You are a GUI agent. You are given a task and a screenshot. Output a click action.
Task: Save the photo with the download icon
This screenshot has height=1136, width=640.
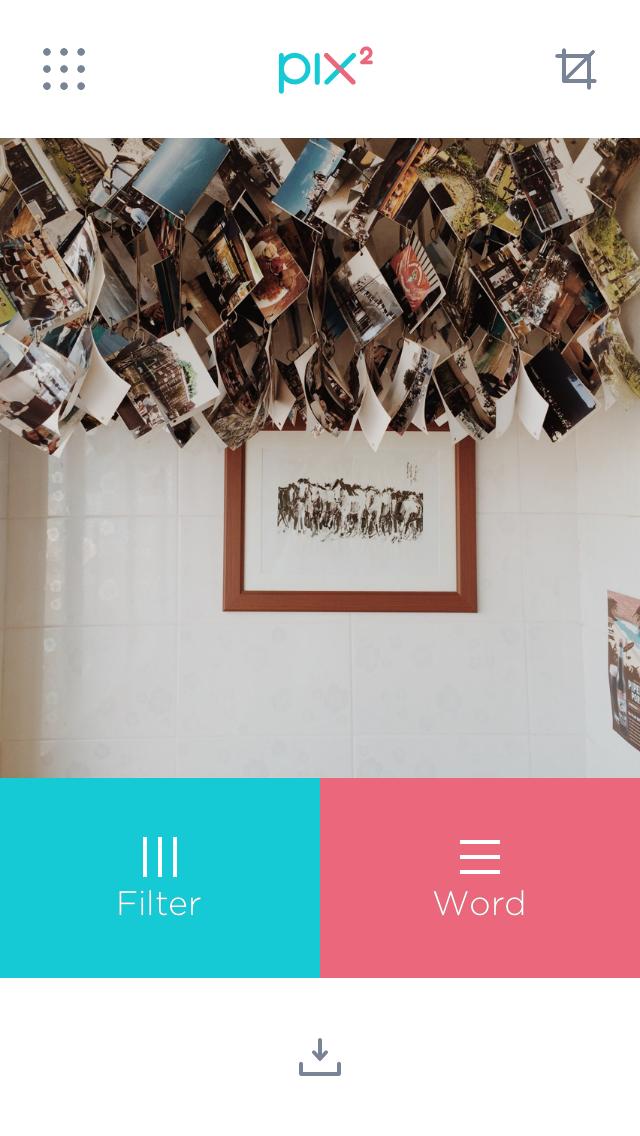coord(320,1057)
